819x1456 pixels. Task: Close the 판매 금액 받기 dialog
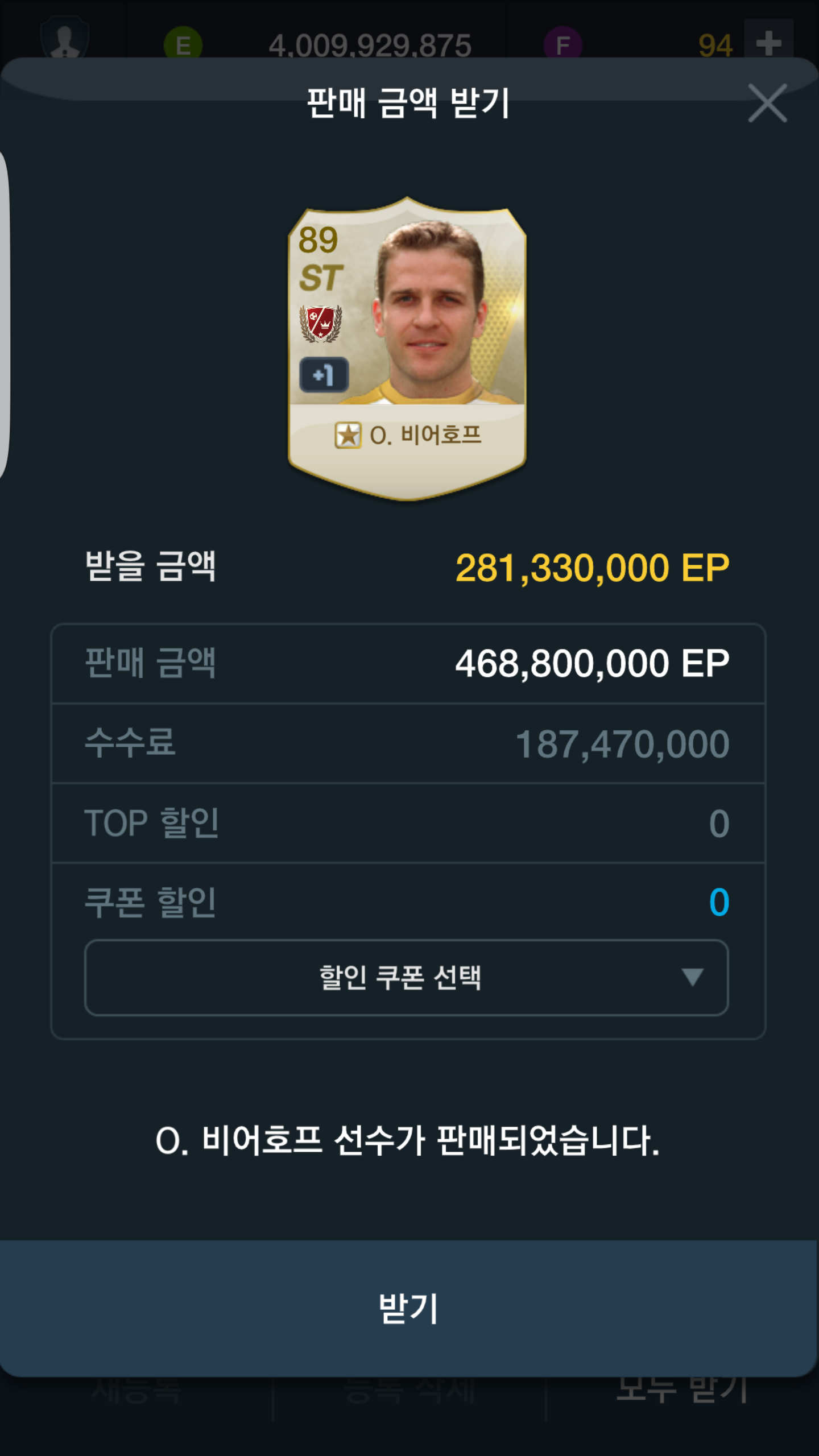tap(767, 103)
